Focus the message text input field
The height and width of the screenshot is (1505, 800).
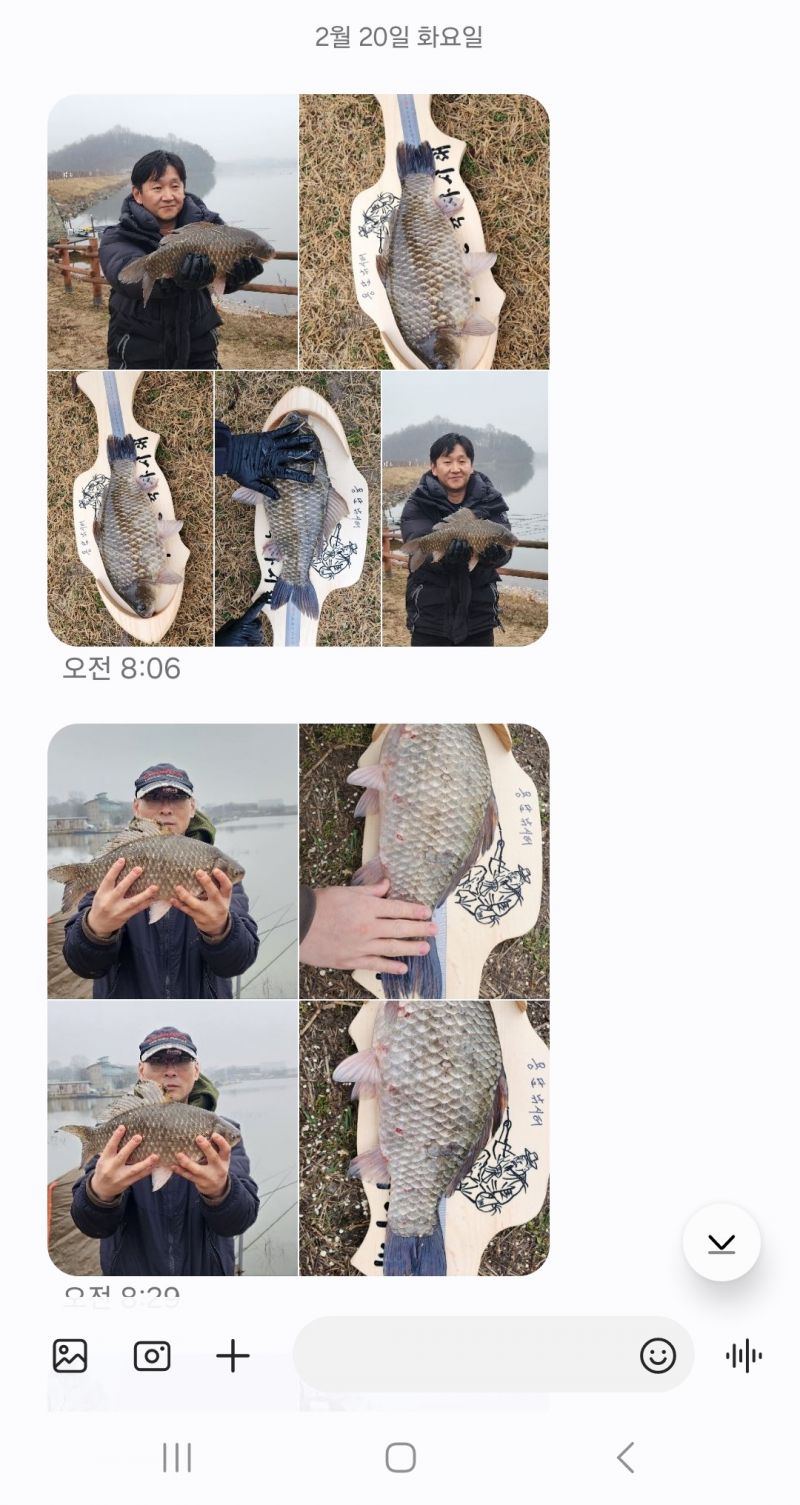coord(460,1355)
